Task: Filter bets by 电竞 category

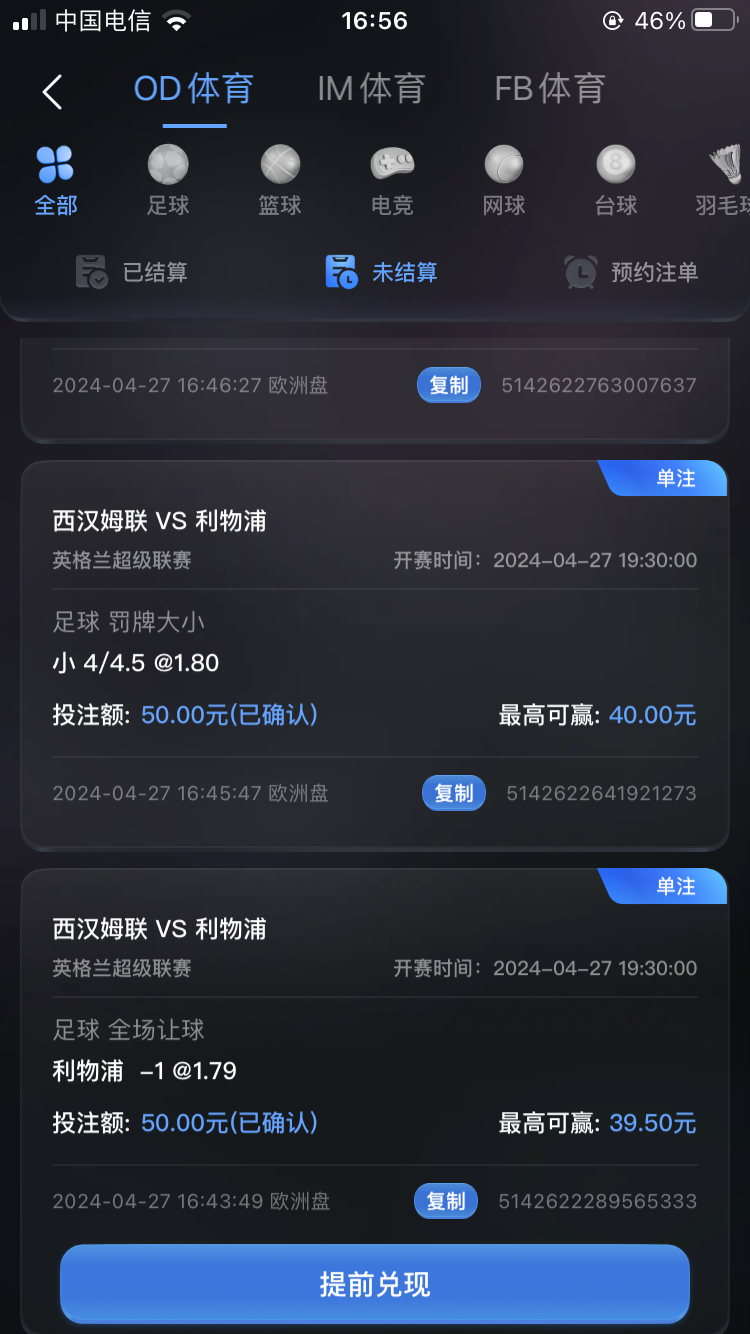Action: [x=392, y=180]
